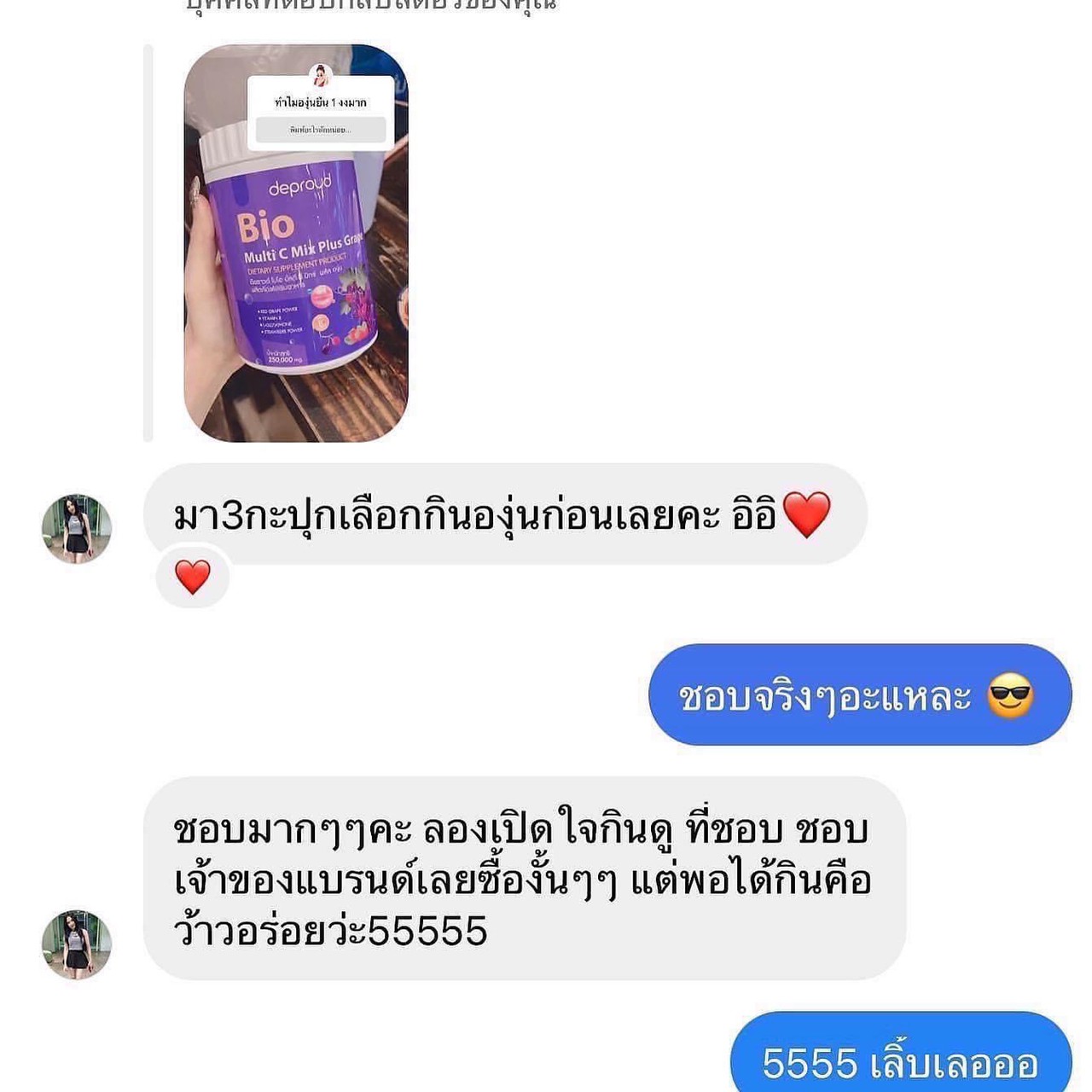
Task: Open sender's profile picture beside the heart message
Action: coord(77,529)
